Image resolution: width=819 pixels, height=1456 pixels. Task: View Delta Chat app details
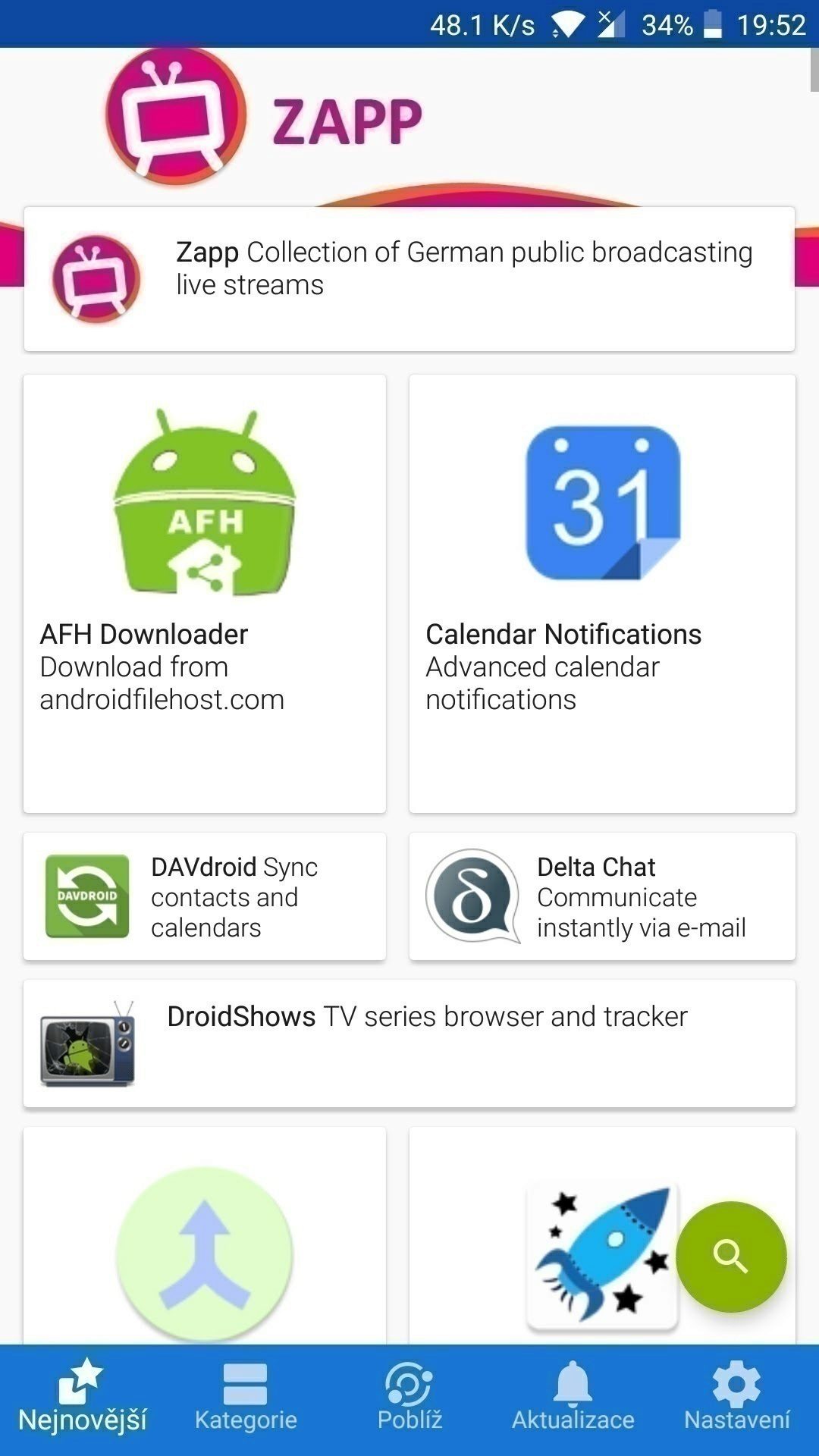(x=602, y=896)
